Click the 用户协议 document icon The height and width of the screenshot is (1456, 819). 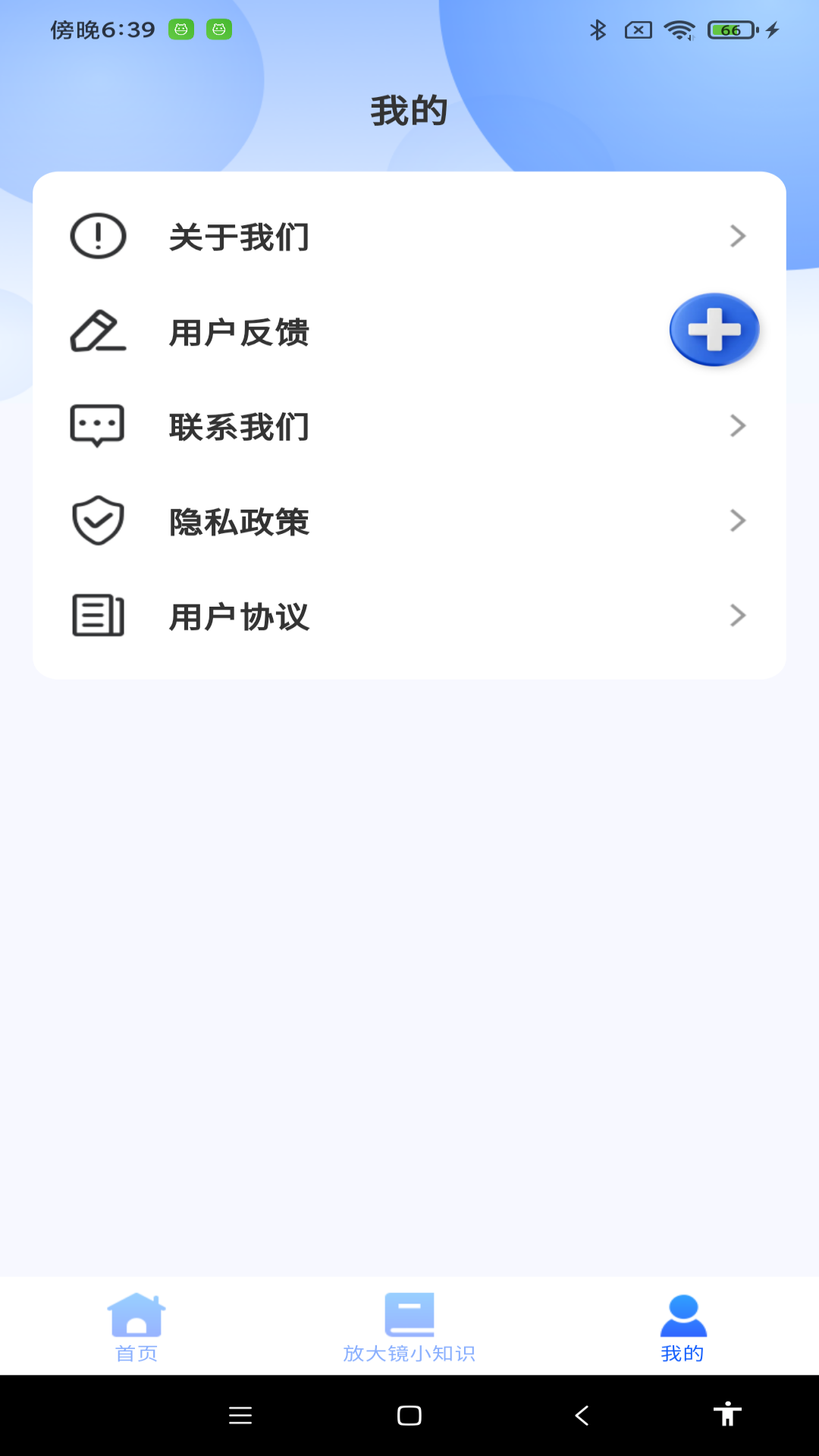pos(98,616)
